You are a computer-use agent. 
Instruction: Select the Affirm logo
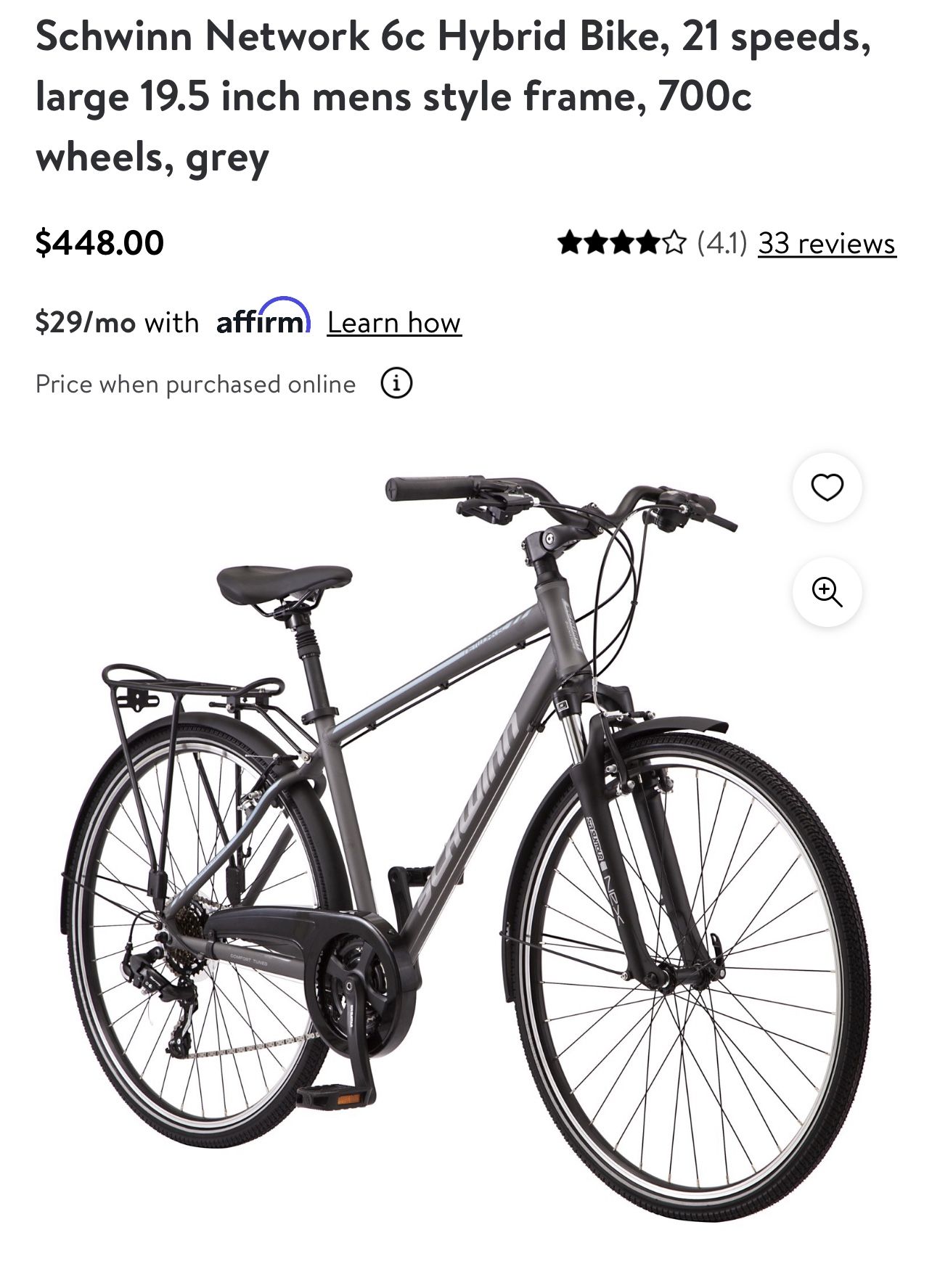263,320
